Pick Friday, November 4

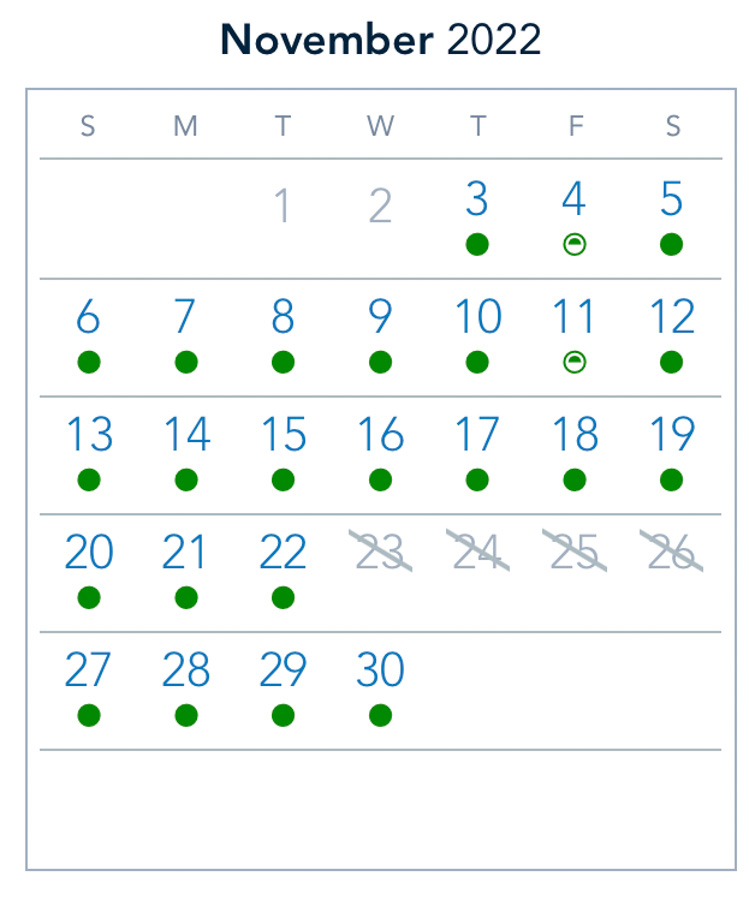[x=574, y=202]
